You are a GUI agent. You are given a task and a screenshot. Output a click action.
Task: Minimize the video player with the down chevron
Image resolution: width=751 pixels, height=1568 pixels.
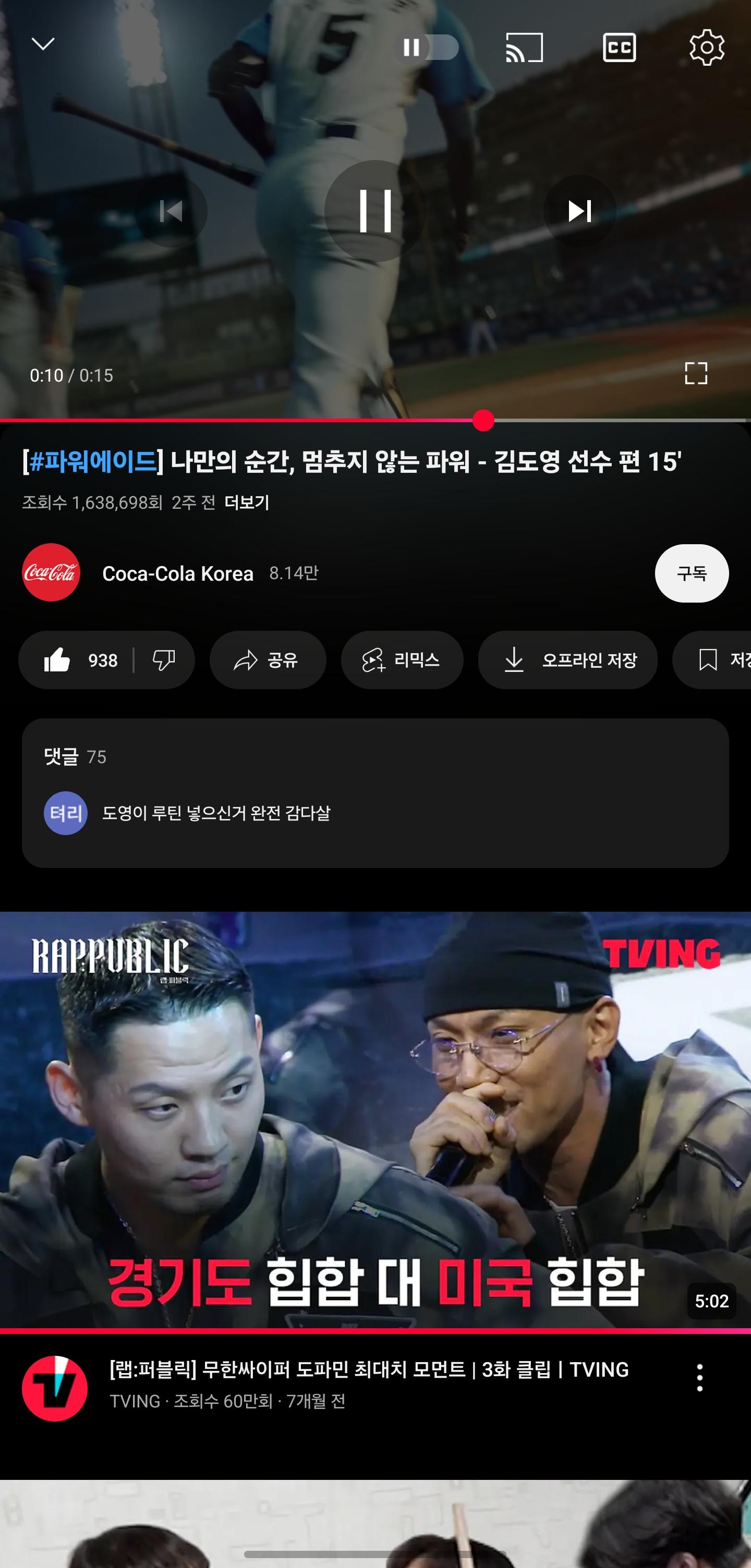[43, 44]
